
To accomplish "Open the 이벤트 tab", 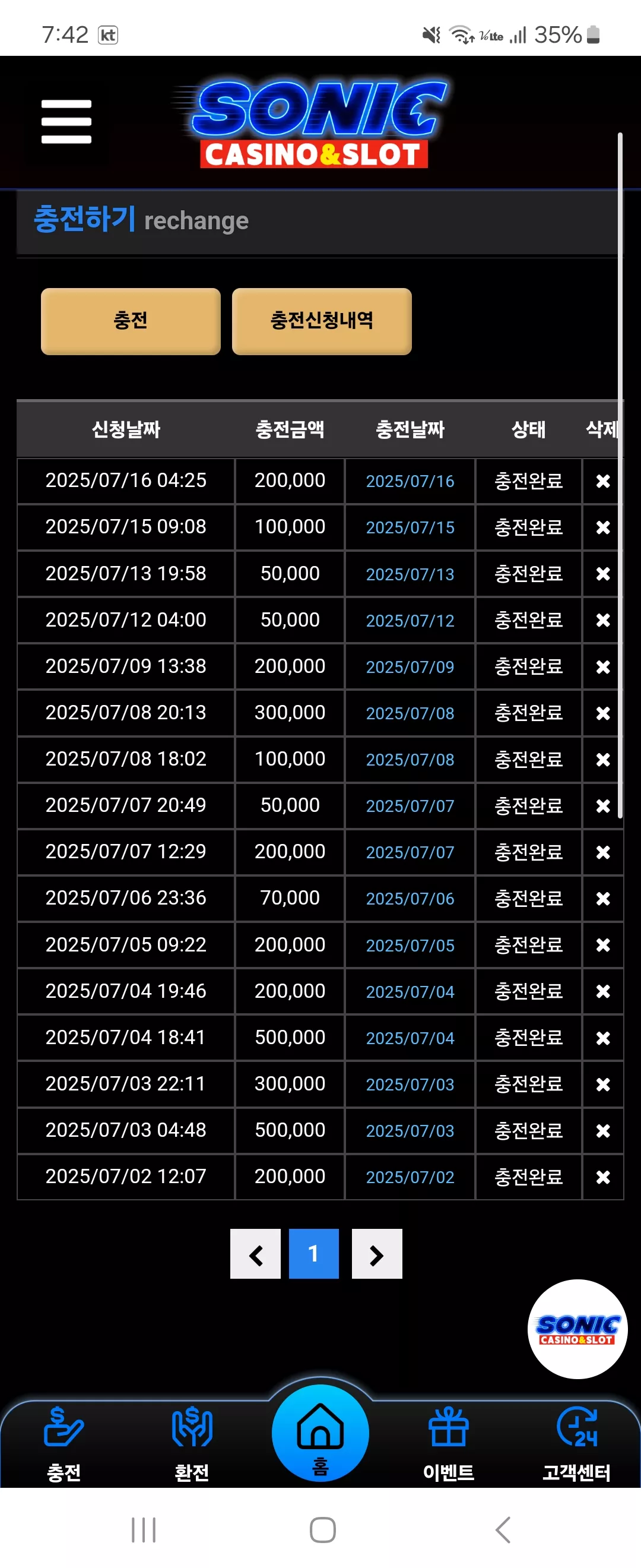I will click(x=449, y=1444).
